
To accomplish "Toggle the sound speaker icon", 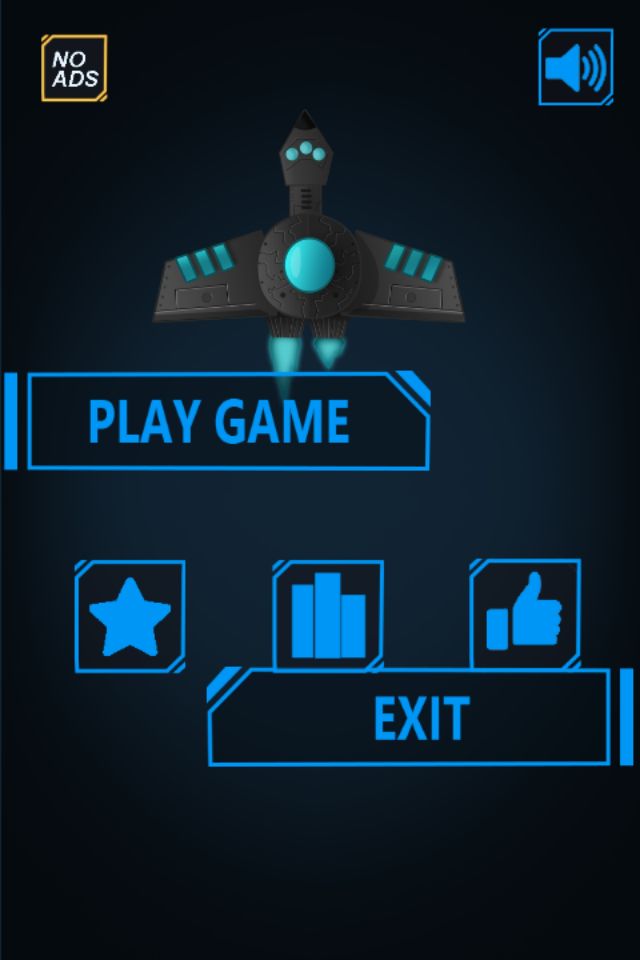I will (575, 68).
